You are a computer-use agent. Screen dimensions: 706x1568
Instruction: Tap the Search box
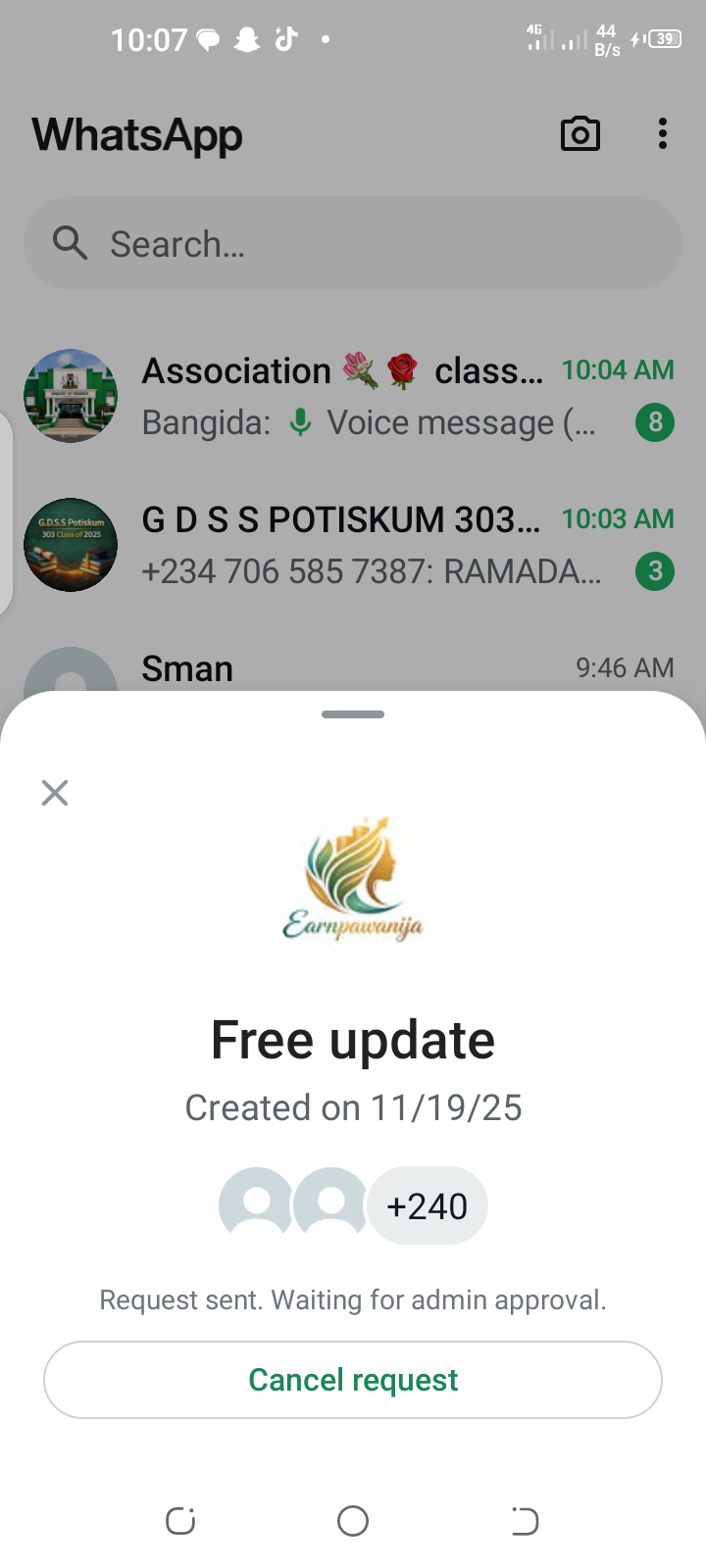353,243
